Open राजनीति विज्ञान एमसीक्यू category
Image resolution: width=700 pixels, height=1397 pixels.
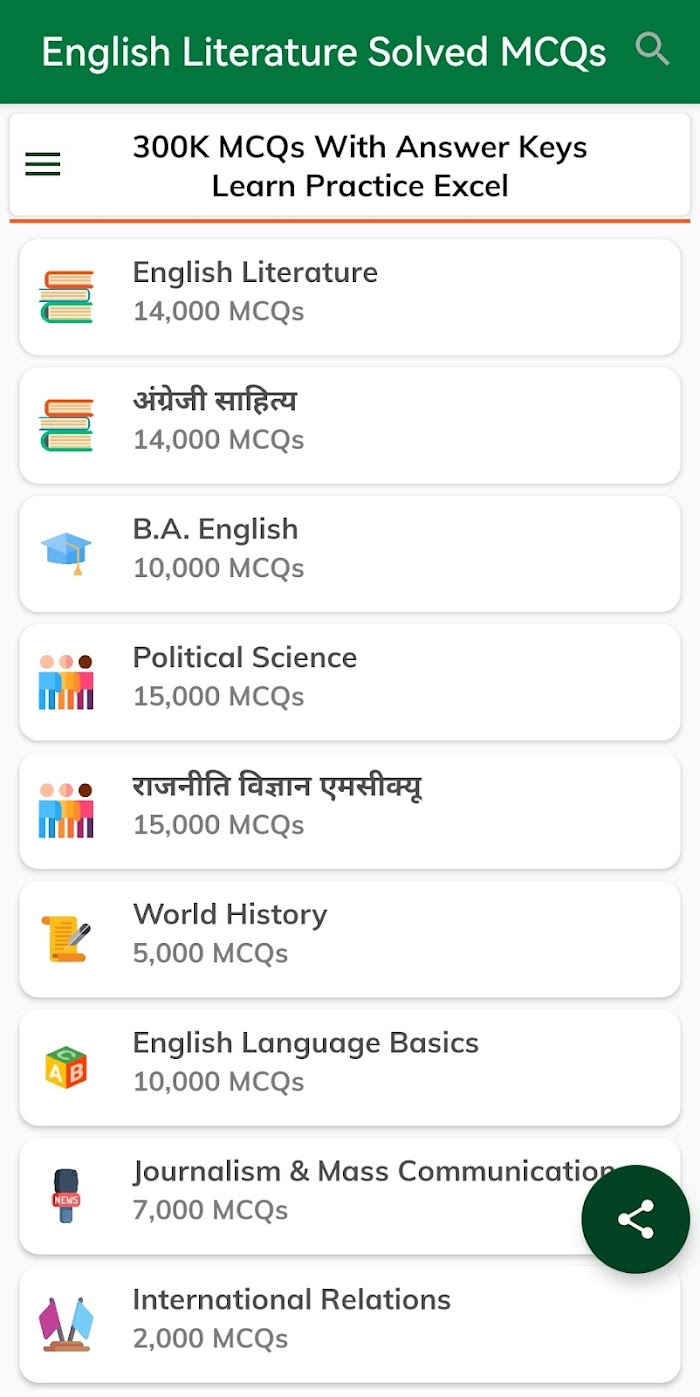pyautogui.click(x=350, y=810)
